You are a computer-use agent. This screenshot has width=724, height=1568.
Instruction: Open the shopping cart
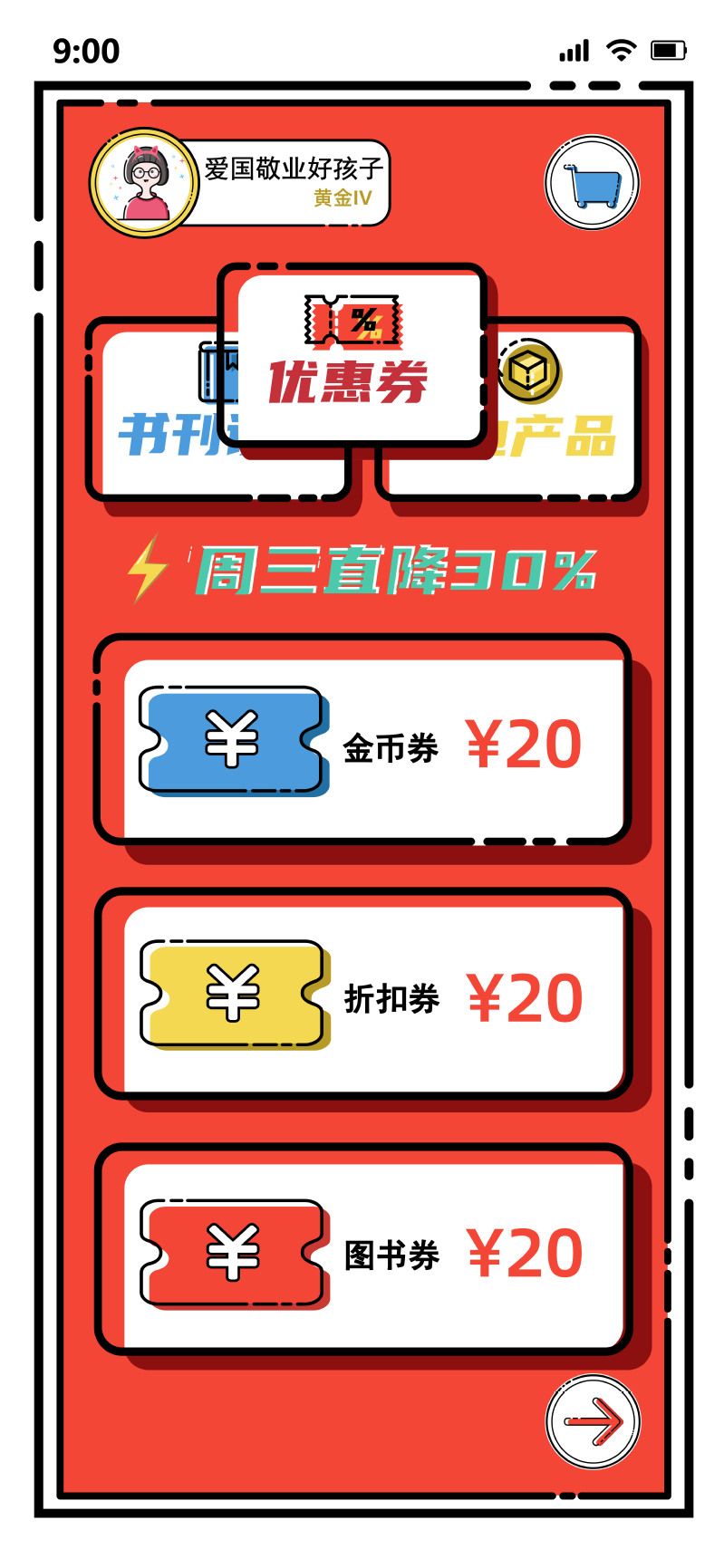click(592, 183)
